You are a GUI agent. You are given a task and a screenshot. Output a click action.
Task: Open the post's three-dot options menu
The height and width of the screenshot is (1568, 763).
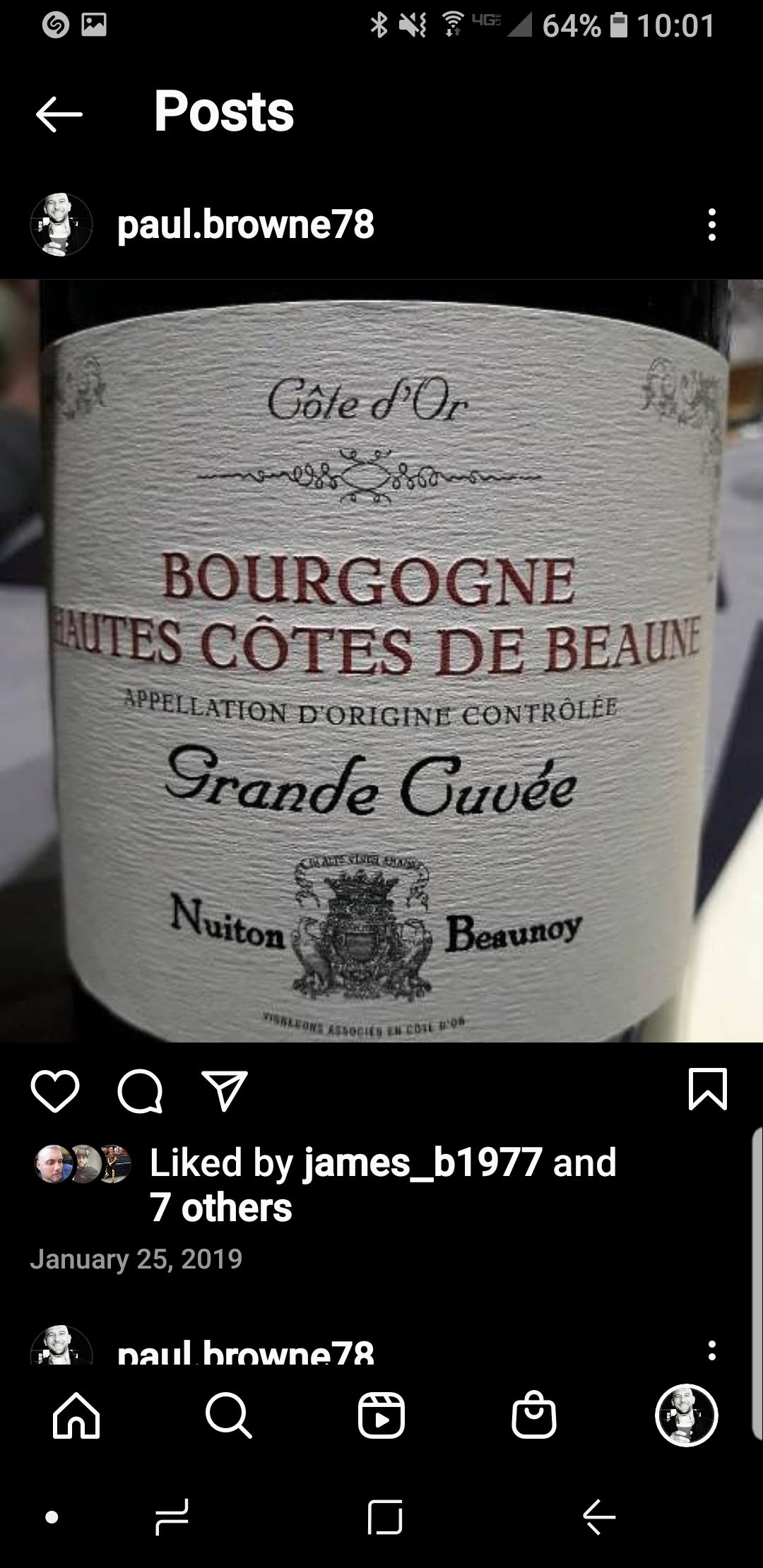[711, 225]
